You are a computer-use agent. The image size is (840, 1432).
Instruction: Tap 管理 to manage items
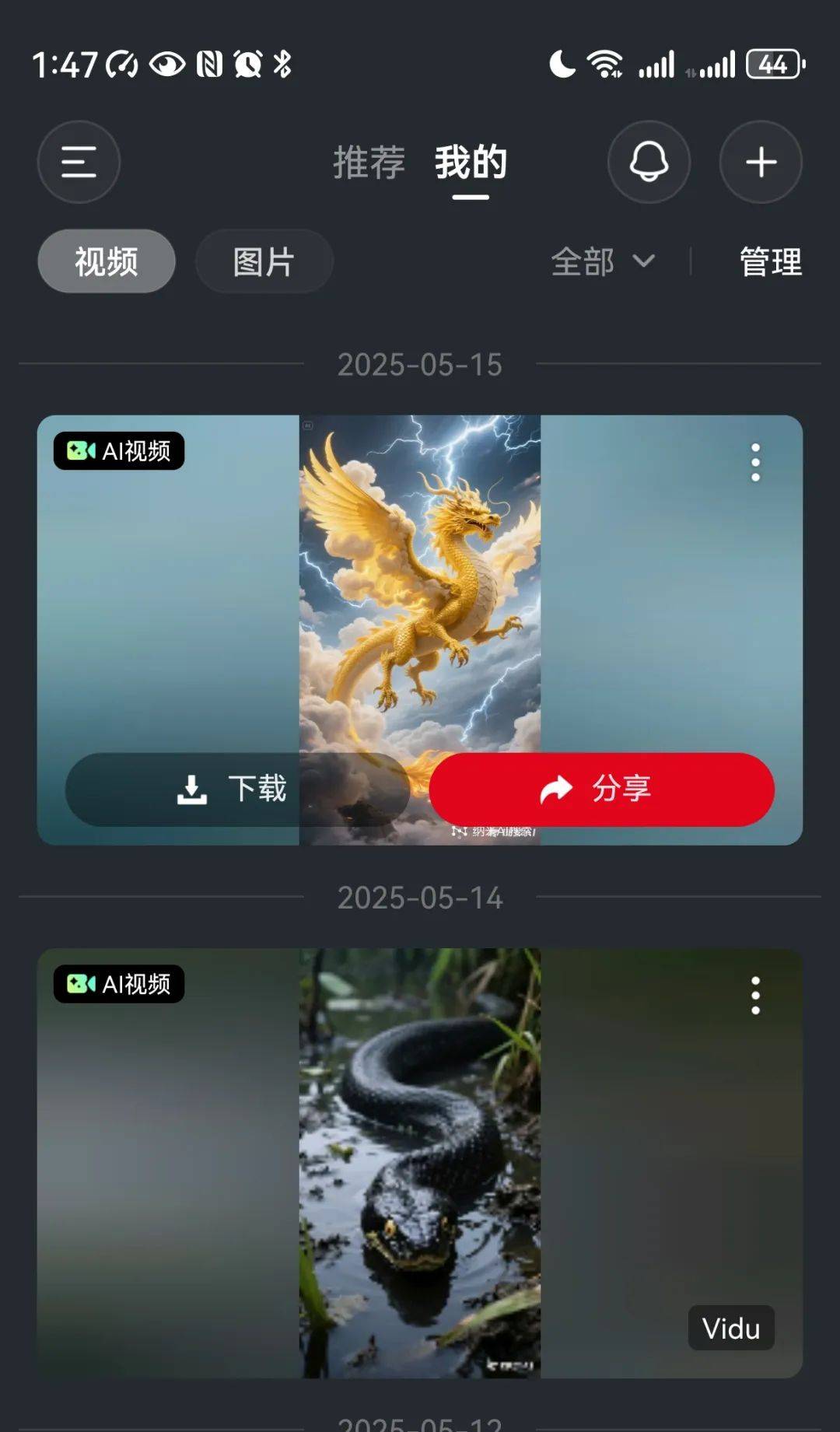click(x=770, y=261)
